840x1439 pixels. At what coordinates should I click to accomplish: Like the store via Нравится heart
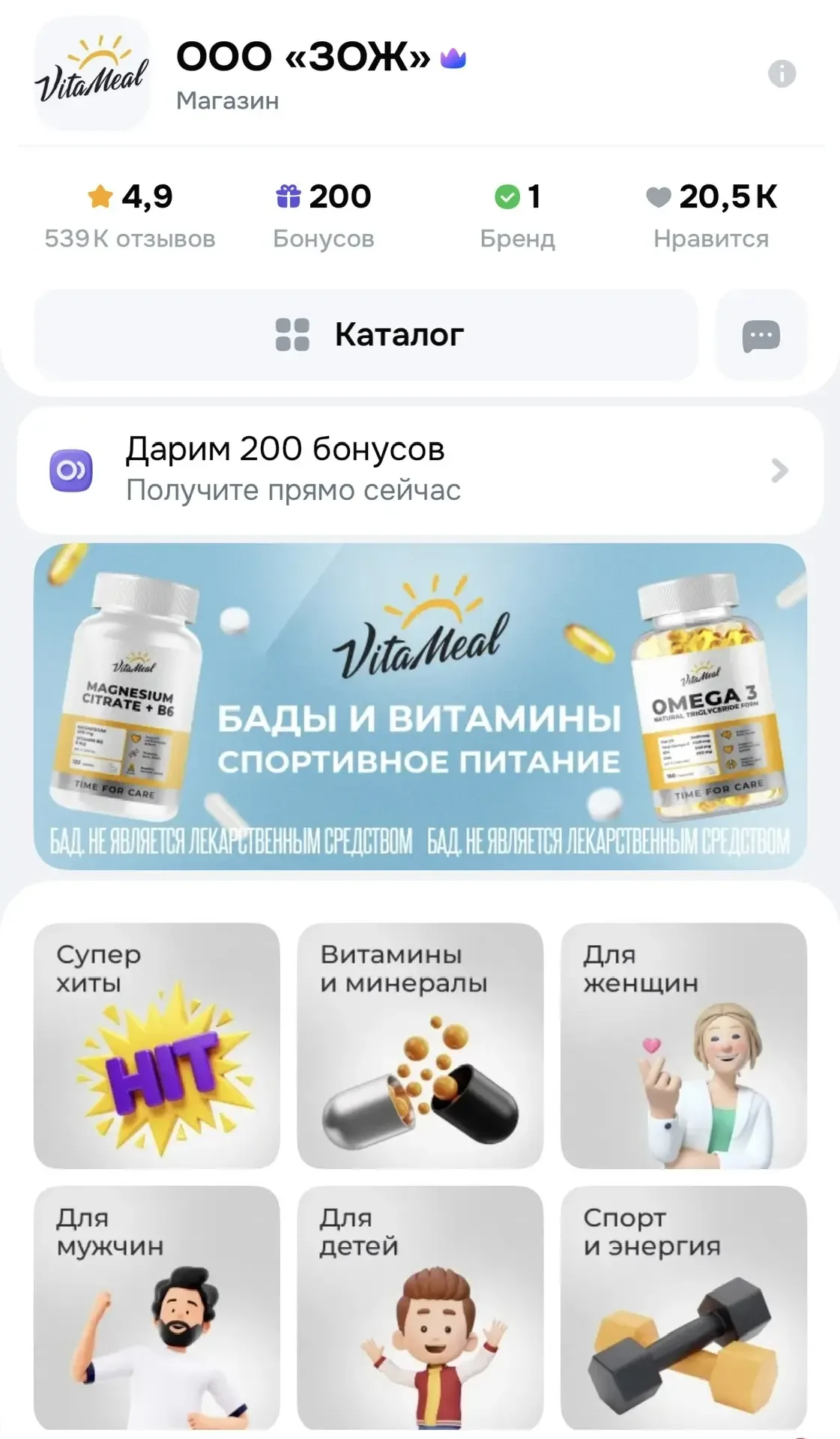click(x=710, y=216)
